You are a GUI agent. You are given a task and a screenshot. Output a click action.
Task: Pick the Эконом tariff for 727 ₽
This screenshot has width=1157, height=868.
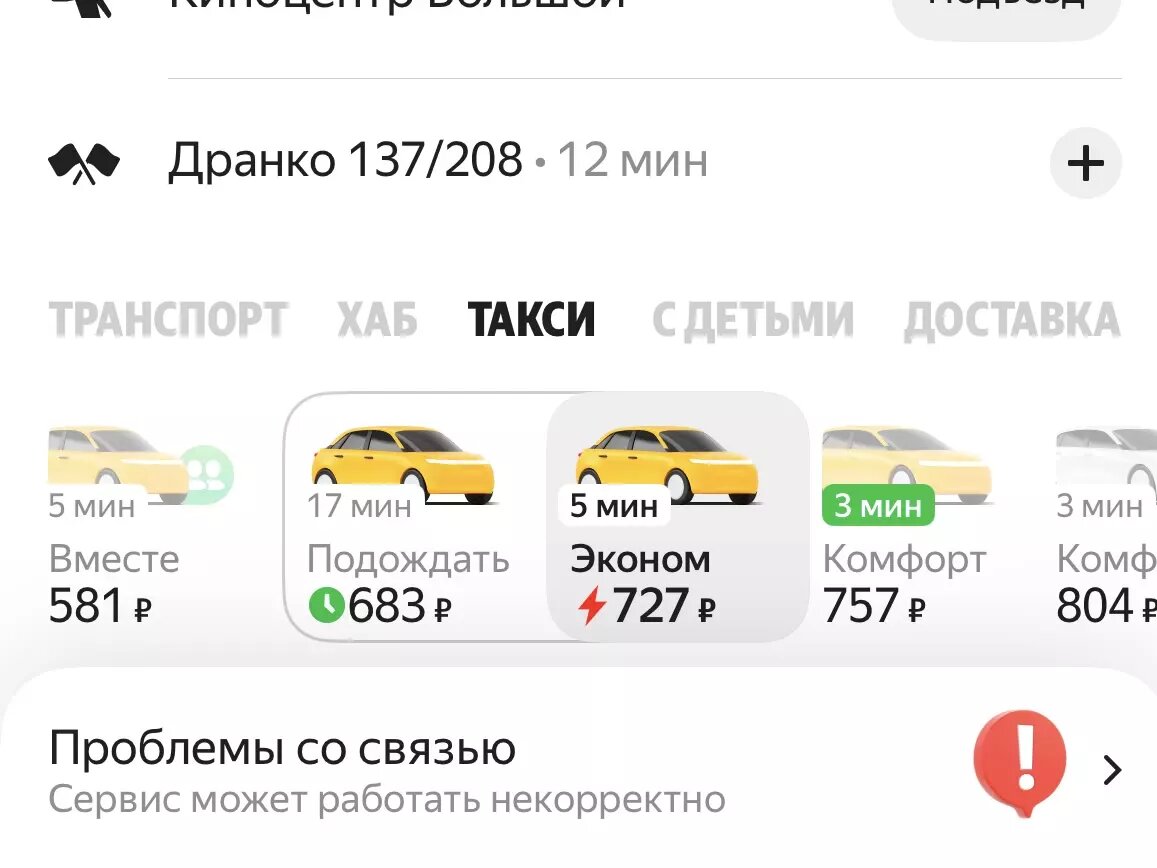point(677,530)
